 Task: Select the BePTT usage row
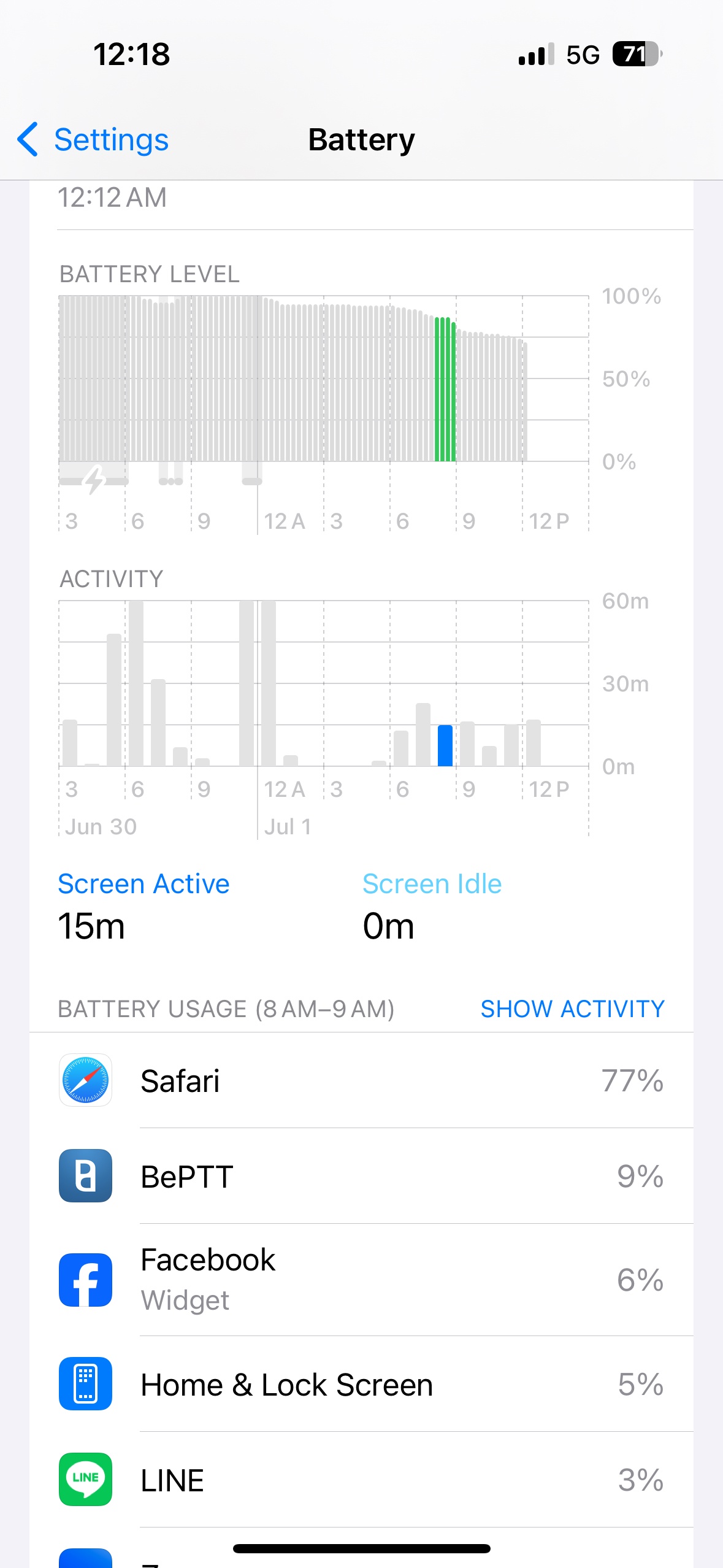(x=361, y=1176)
